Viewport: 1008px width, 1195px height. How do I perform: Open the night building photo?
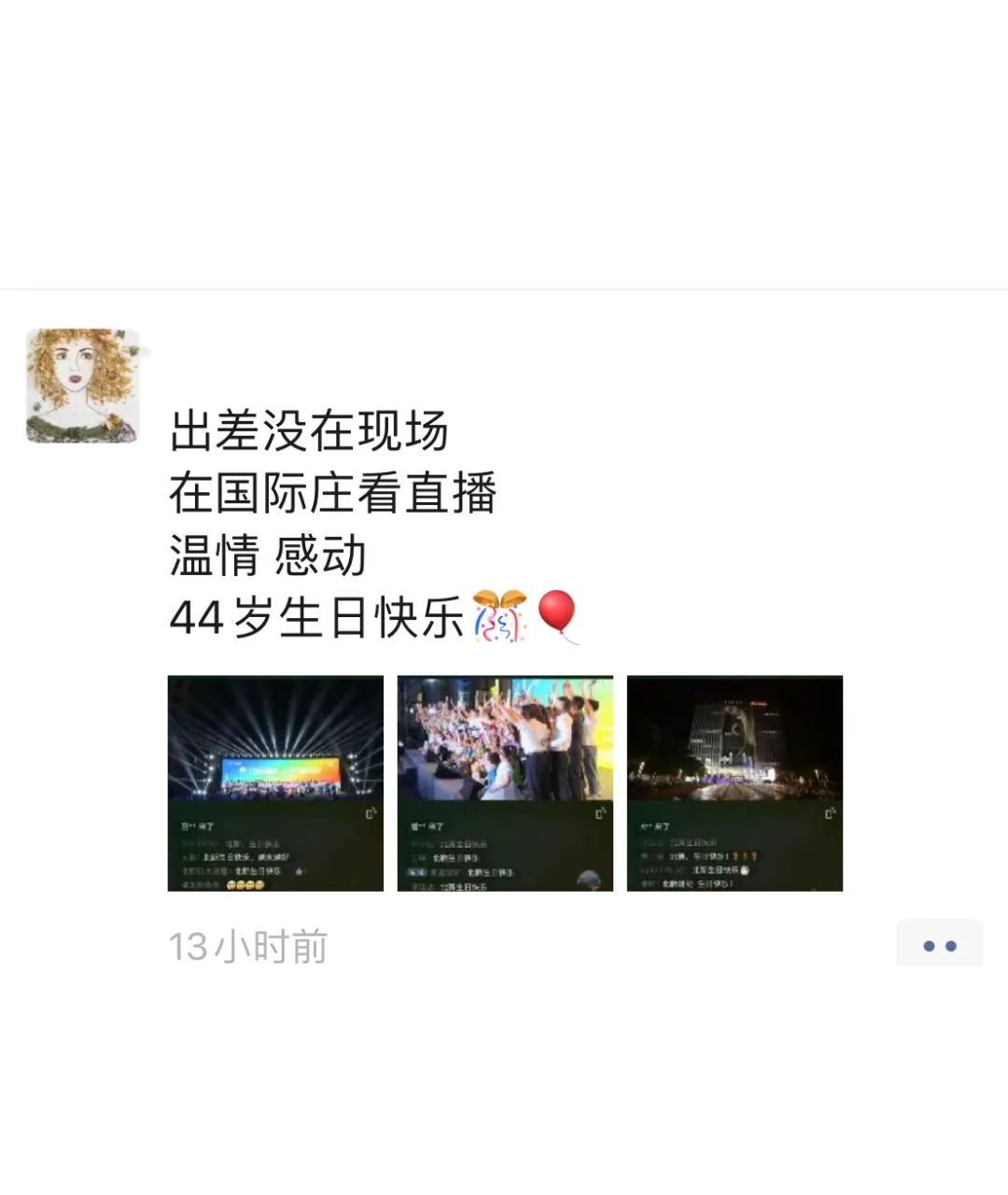[735, 782]
